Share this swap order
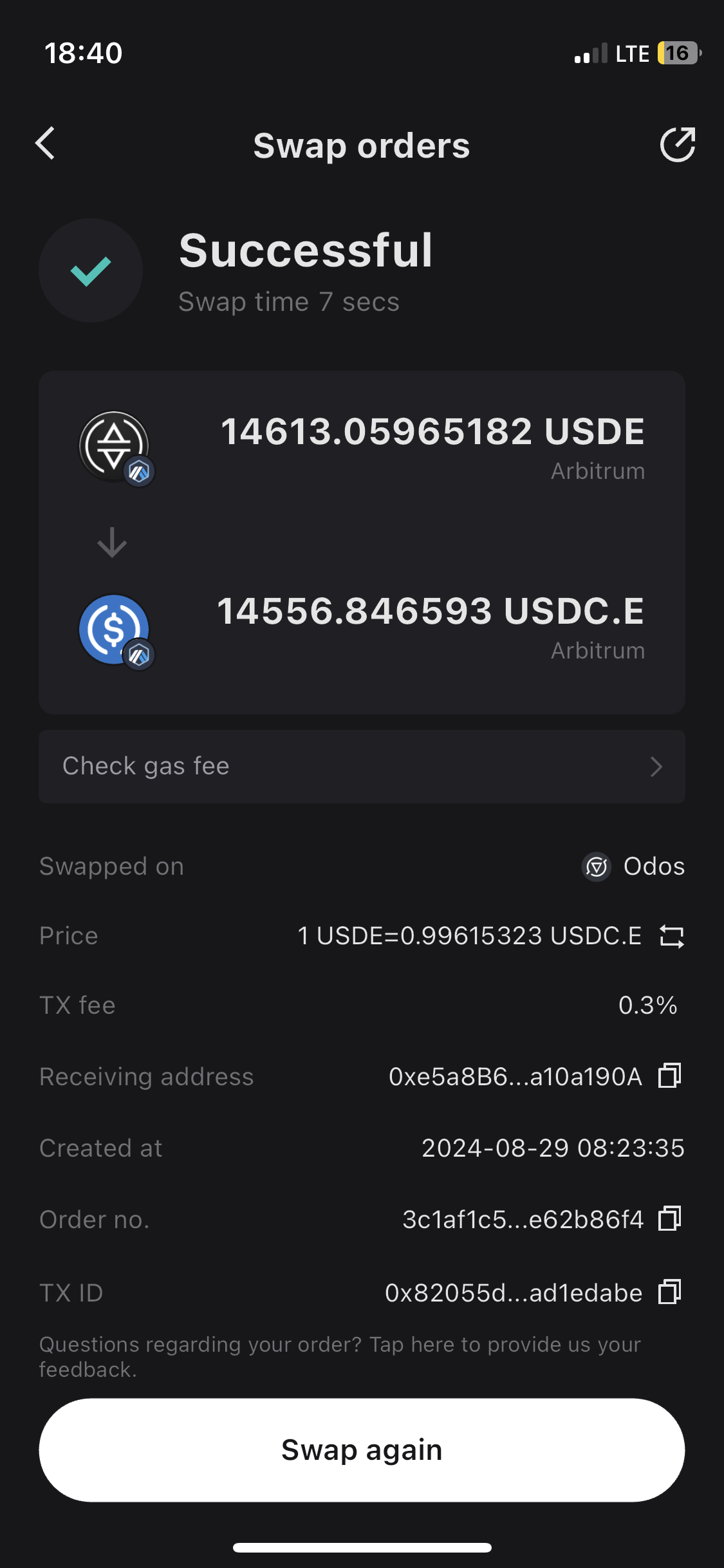The height and width of the screenshot is (1568, 724). 677,144
